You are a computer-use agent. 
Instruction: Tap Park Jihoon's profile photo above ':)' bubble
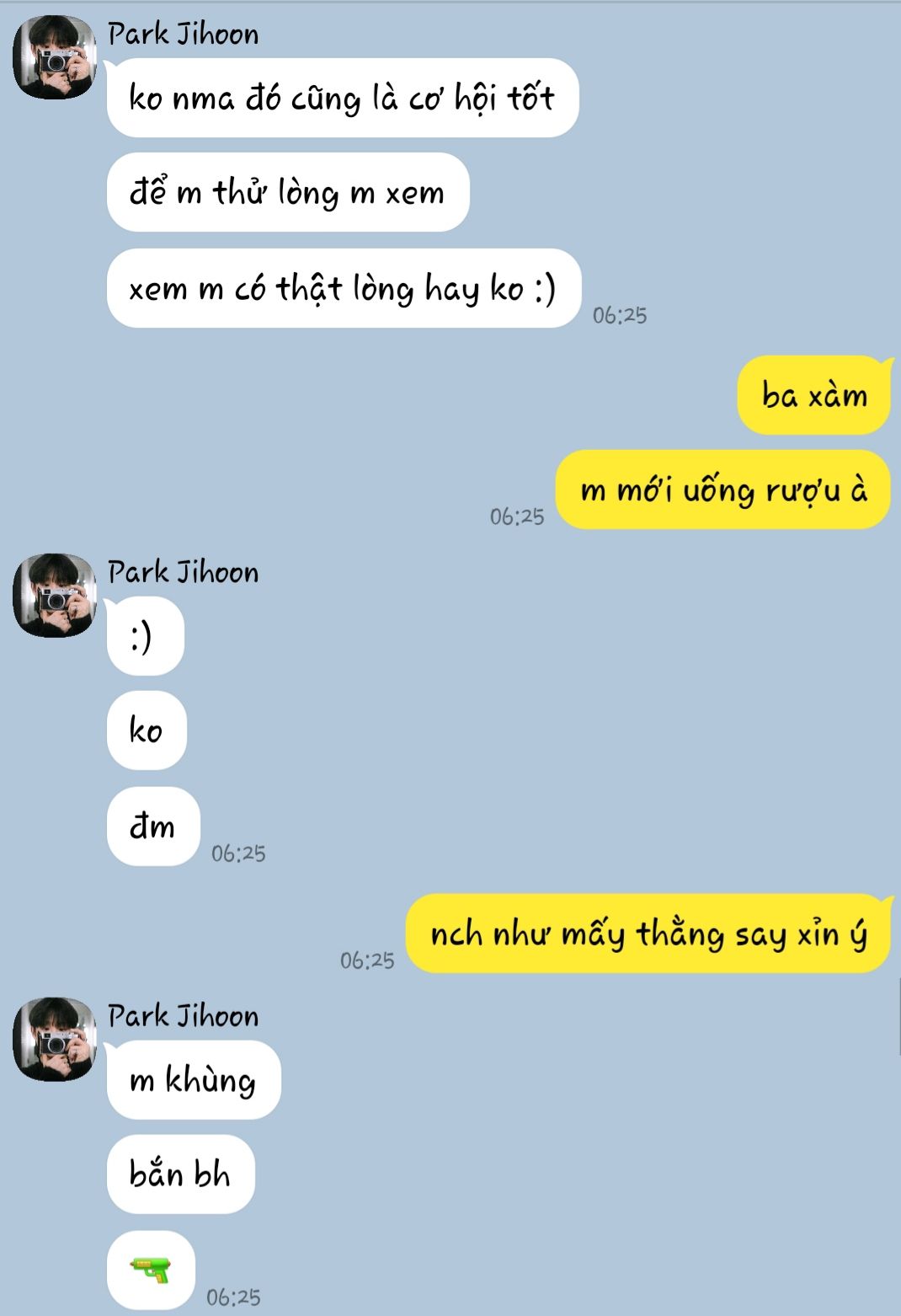click(54, 595)
